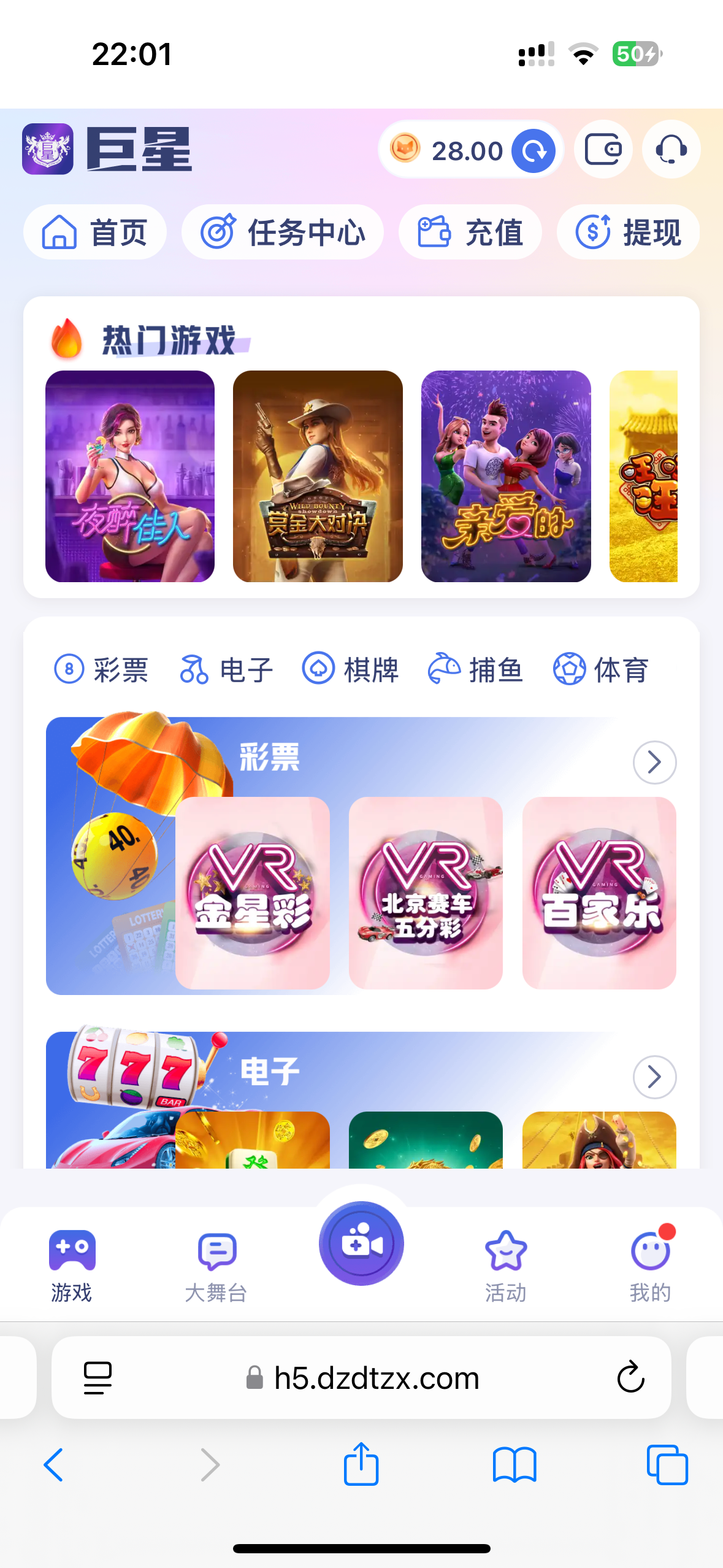Go to 首页 home chip
723x1568 pixels.
(x=95, y=233)
